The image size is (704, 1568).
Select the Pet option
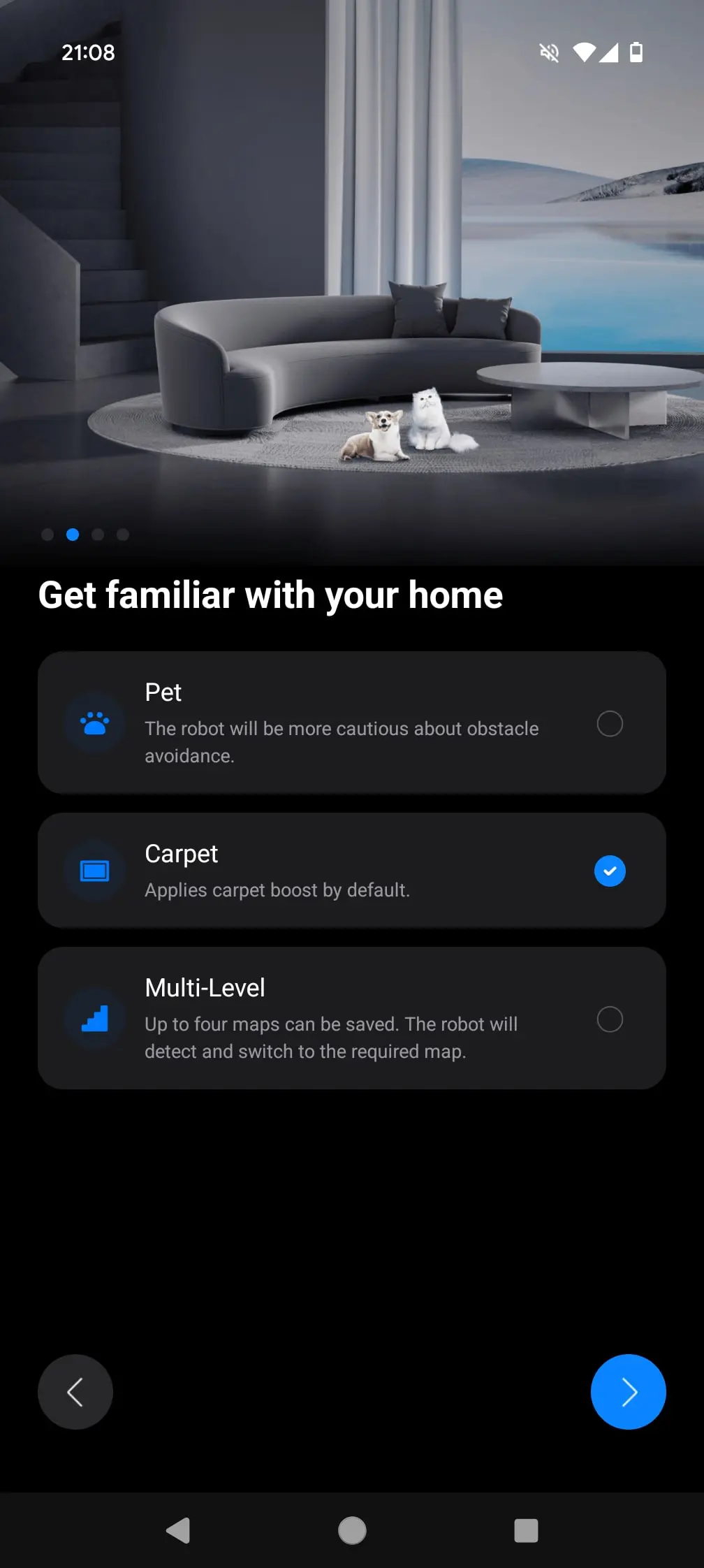609,723
